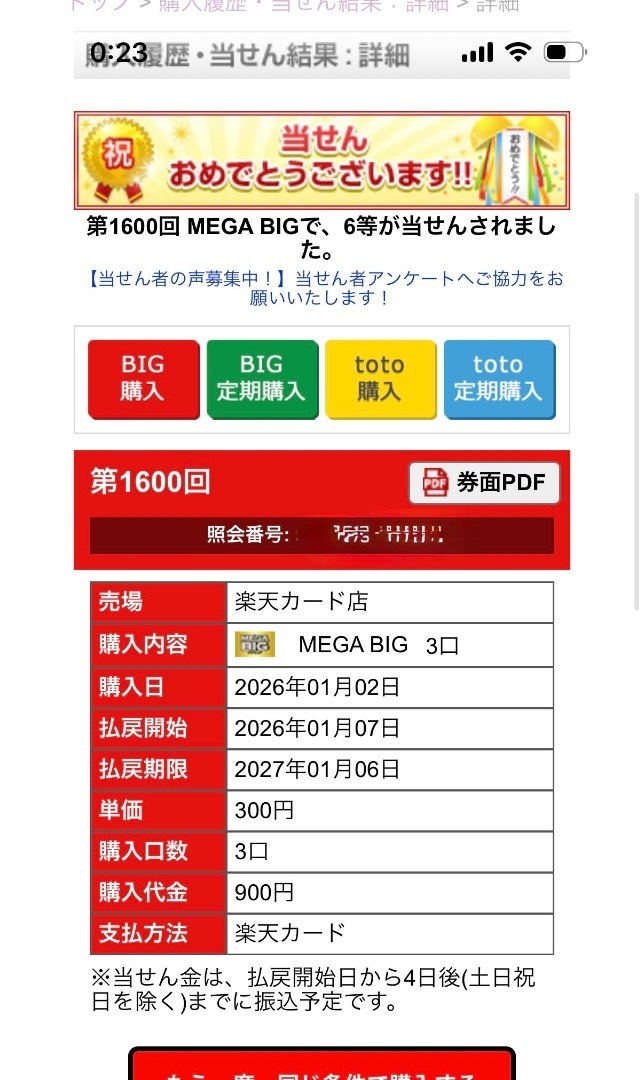Go to 購入履歴・当せん結果 breadcrumb link
Image resolution: width=644 pixels, height=1080 pixels.
tap(303, 5)
